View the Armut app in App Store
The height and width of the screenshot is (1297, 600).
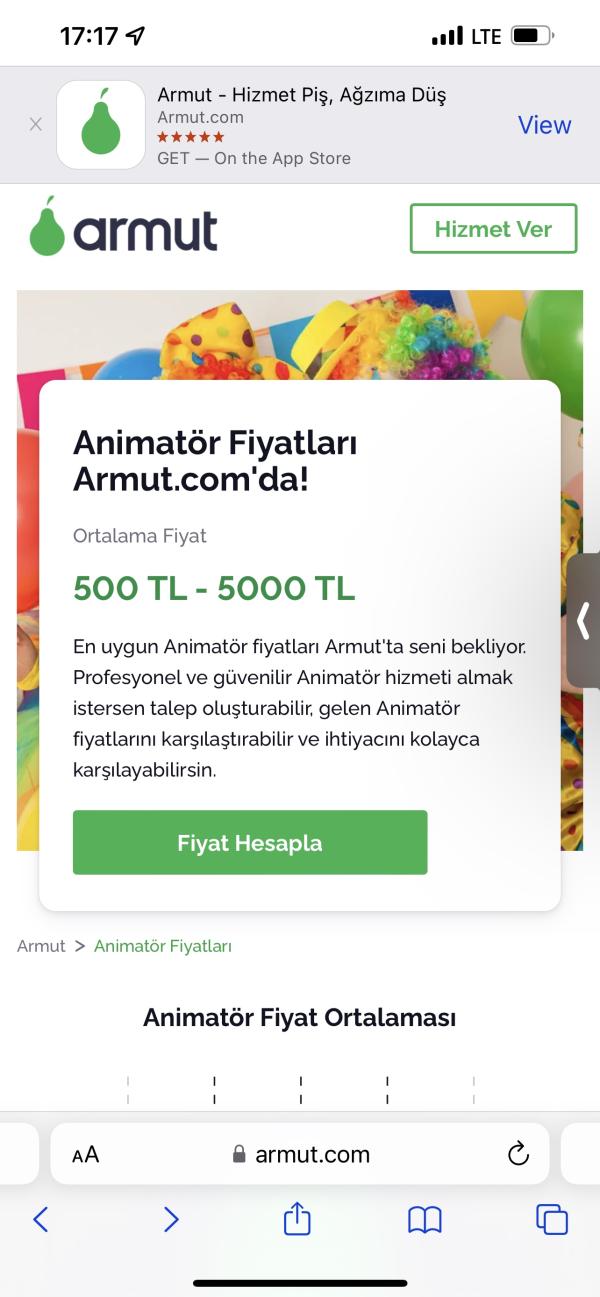(x=544, y=125)
